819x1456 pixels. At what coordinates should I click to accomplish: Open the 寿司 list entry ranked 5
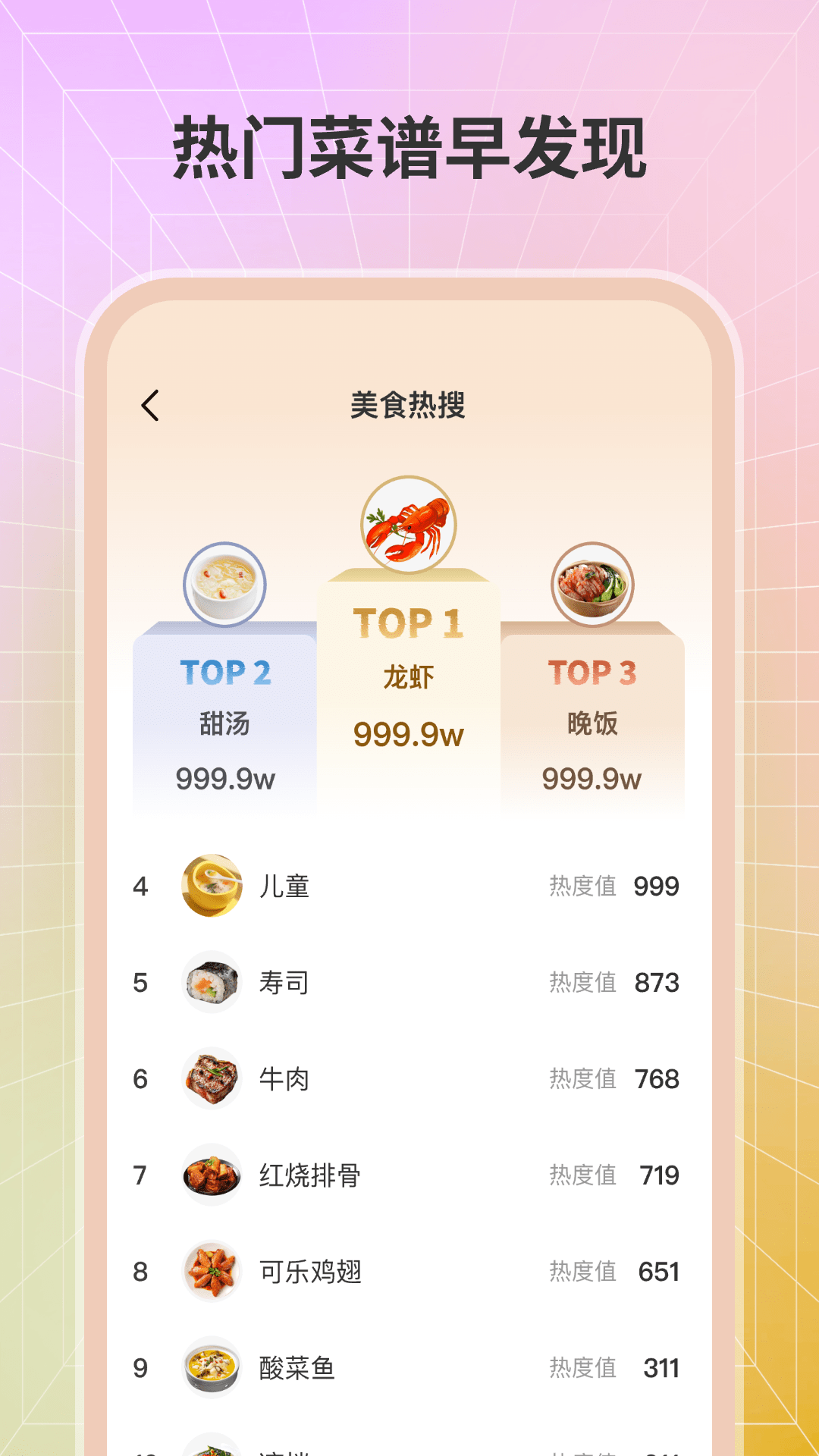(x=409, y=982)
